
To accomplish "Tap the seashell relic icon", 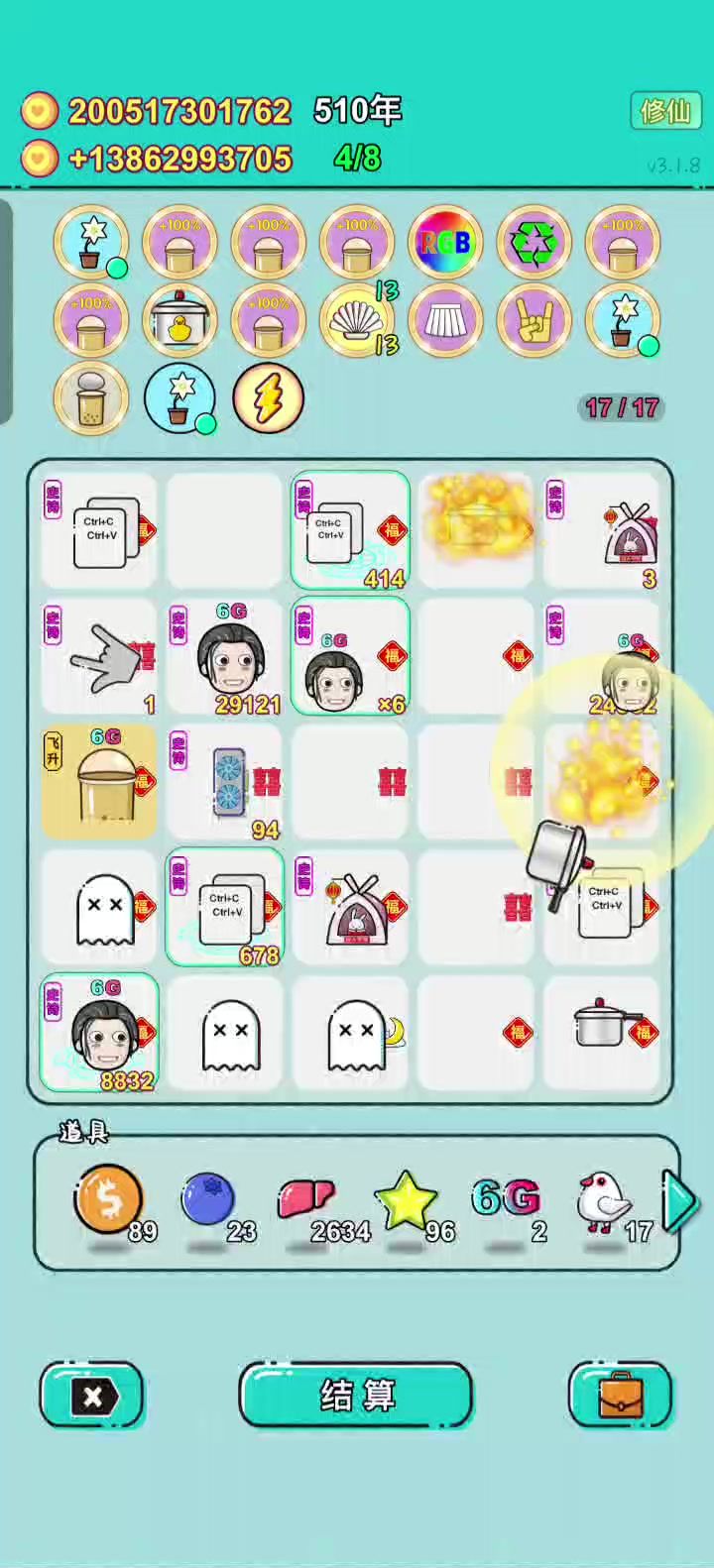I will (x=356, y=321).
